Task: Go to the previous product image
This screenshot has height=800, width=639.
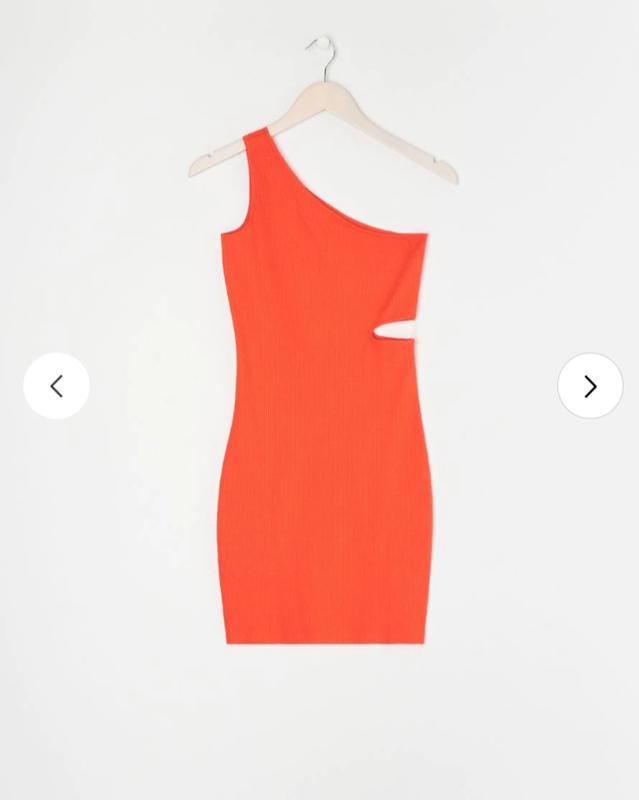Action: pyautogui.click(x=57, y=386)
